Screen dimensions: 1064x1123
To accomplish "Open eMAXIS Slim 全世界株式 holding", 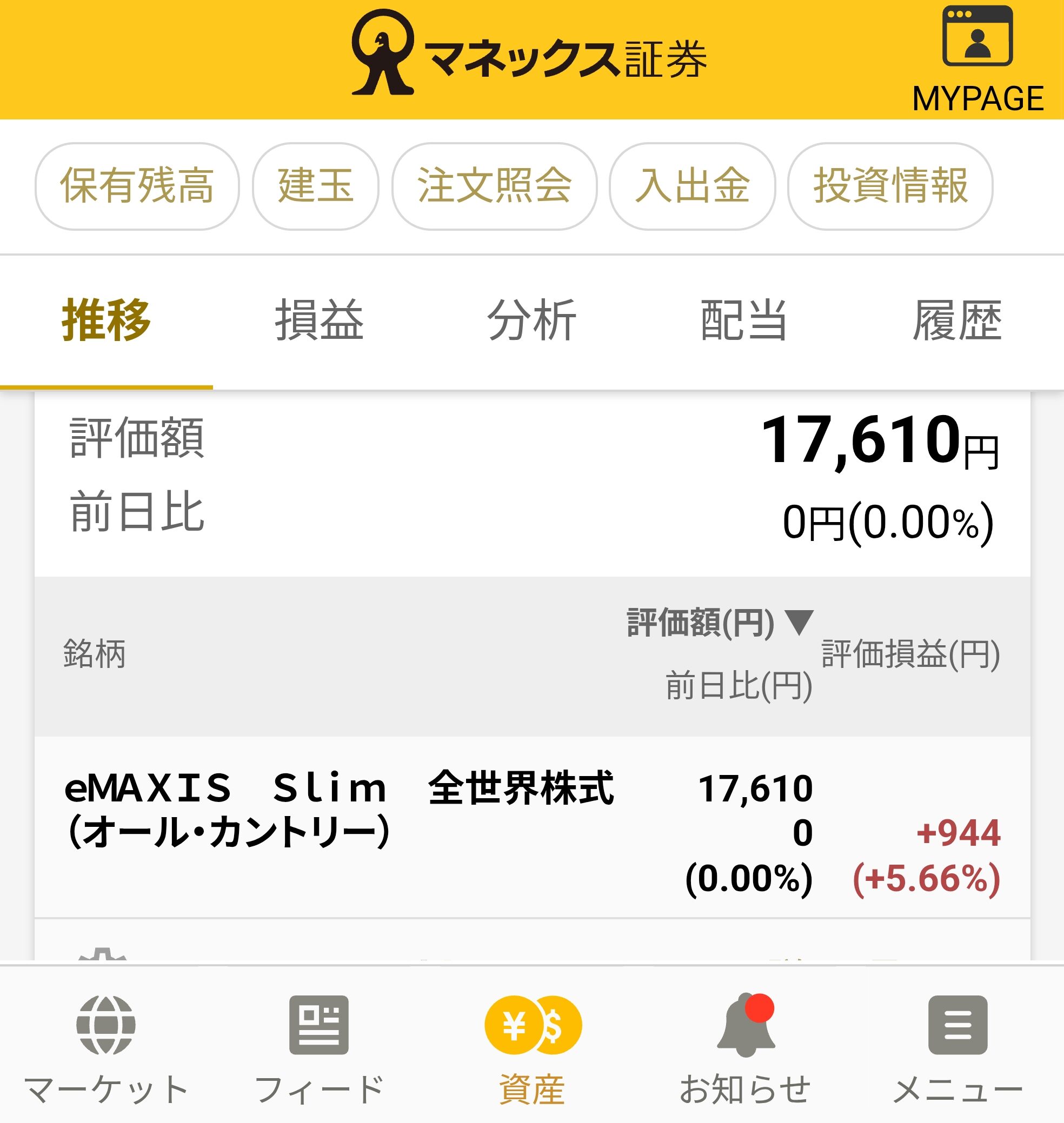I will (x=338, y=810).
